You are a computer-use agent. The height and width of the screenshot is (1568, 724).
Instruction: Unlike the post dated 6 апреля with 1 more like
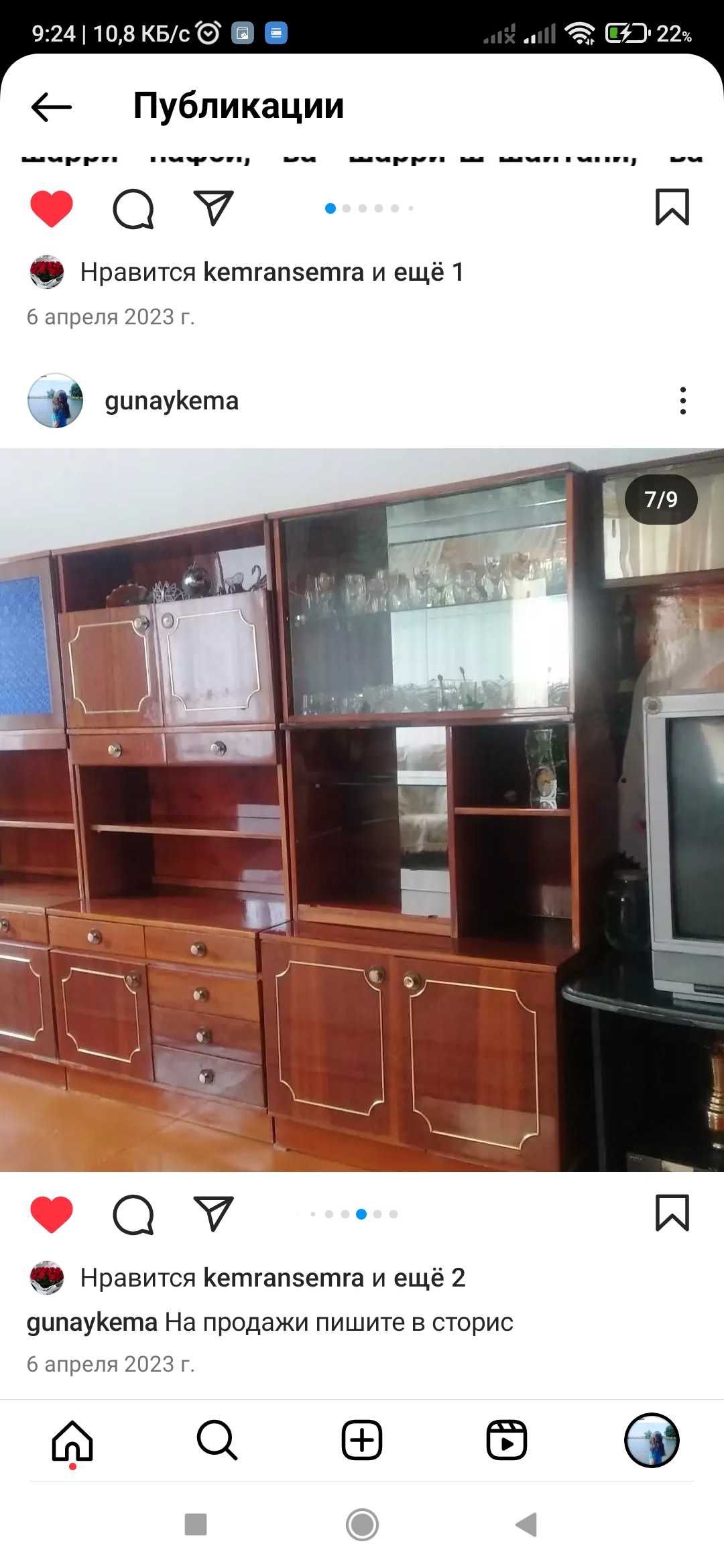[x=52, y=208]
